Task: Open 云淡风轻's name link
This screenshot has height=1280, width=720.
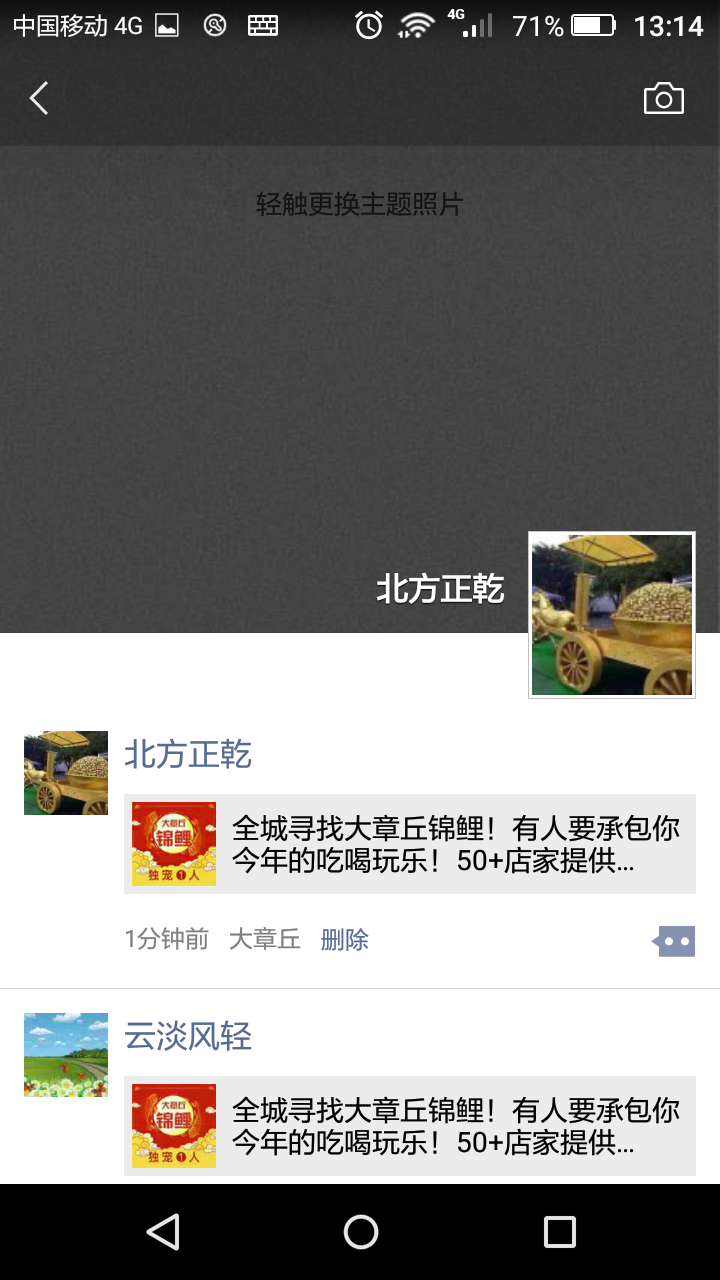Action: tap(188, 1036)
